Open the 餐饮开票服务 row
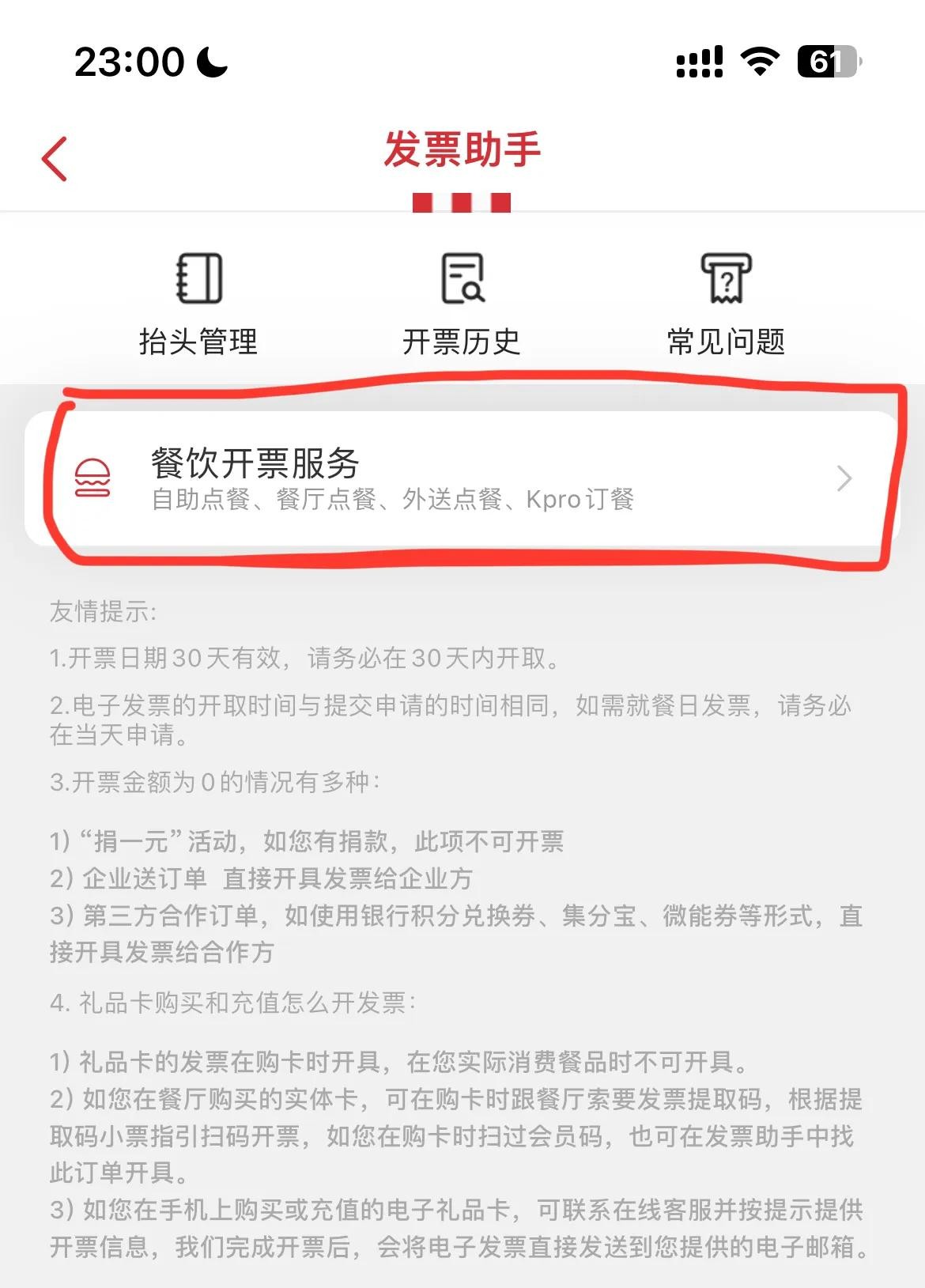The width and height of the screenshot is (925, 1288). click(x=462, y=478)
